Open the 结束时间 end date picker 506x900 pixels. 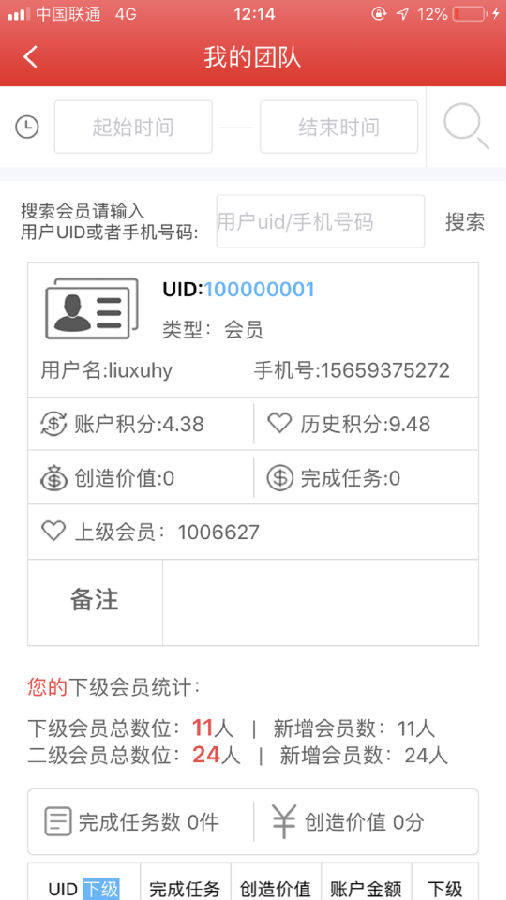(339, 127)
